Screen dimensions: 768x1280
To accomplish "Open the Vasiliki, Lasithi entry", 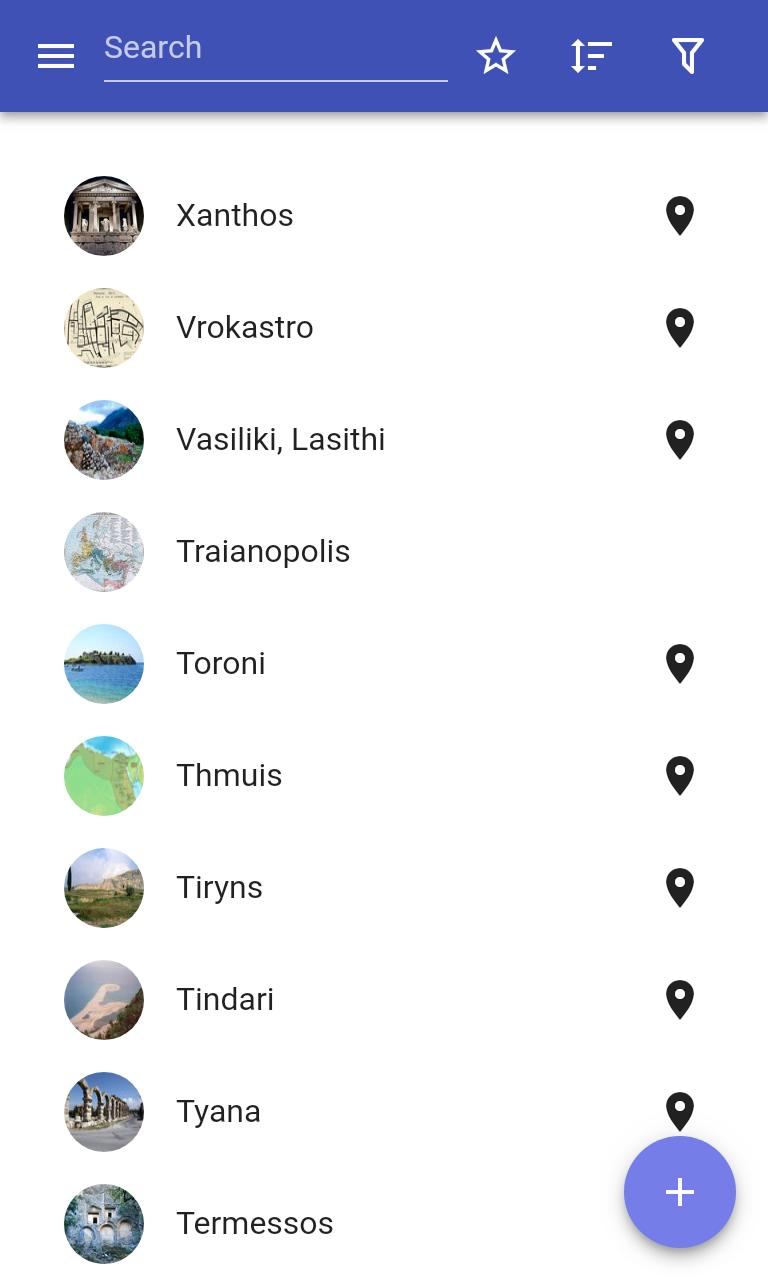I will pyautogui.click(x=281, y=440).
